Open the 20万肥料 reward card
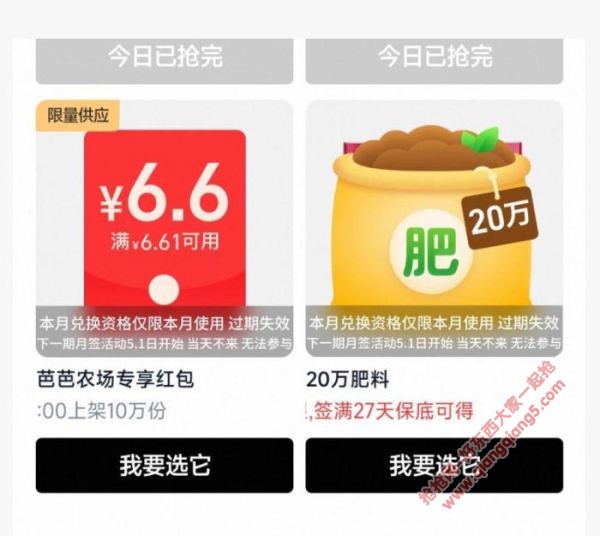The width and height of the screenshot is (600, 536). 433,228
